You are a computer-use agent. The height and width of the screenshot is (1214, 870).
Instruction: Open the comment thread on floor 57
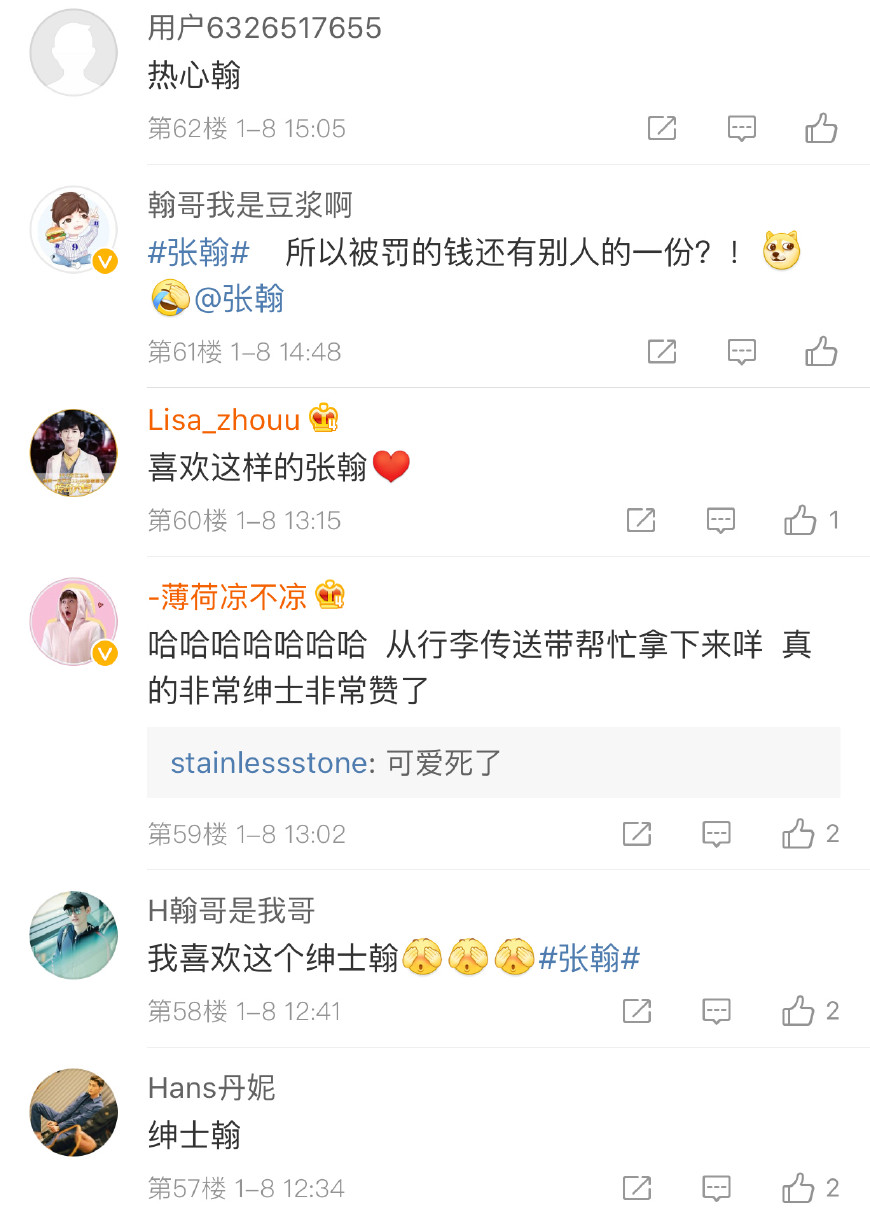717,1189
